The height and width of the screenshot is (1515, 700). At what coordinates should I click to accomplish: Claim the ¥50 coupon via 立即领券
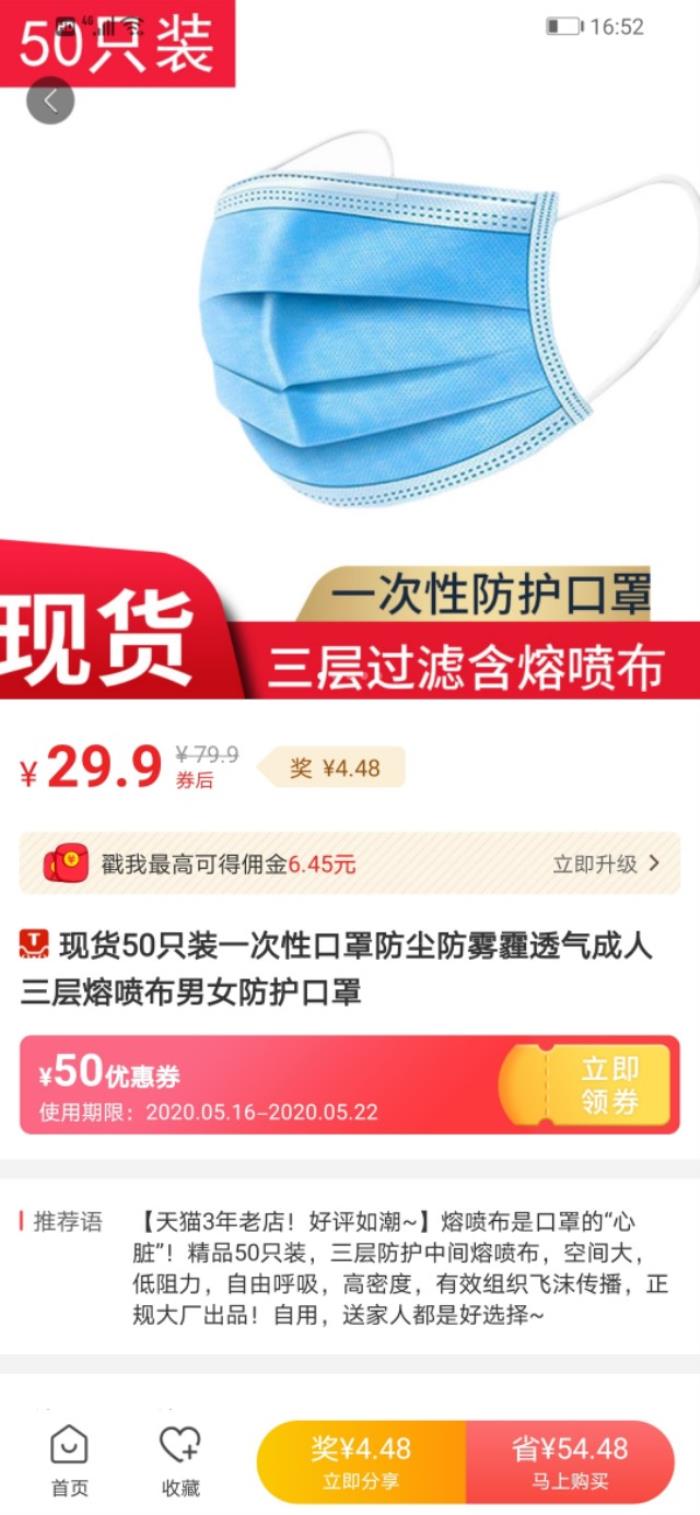coord(608,1085)
